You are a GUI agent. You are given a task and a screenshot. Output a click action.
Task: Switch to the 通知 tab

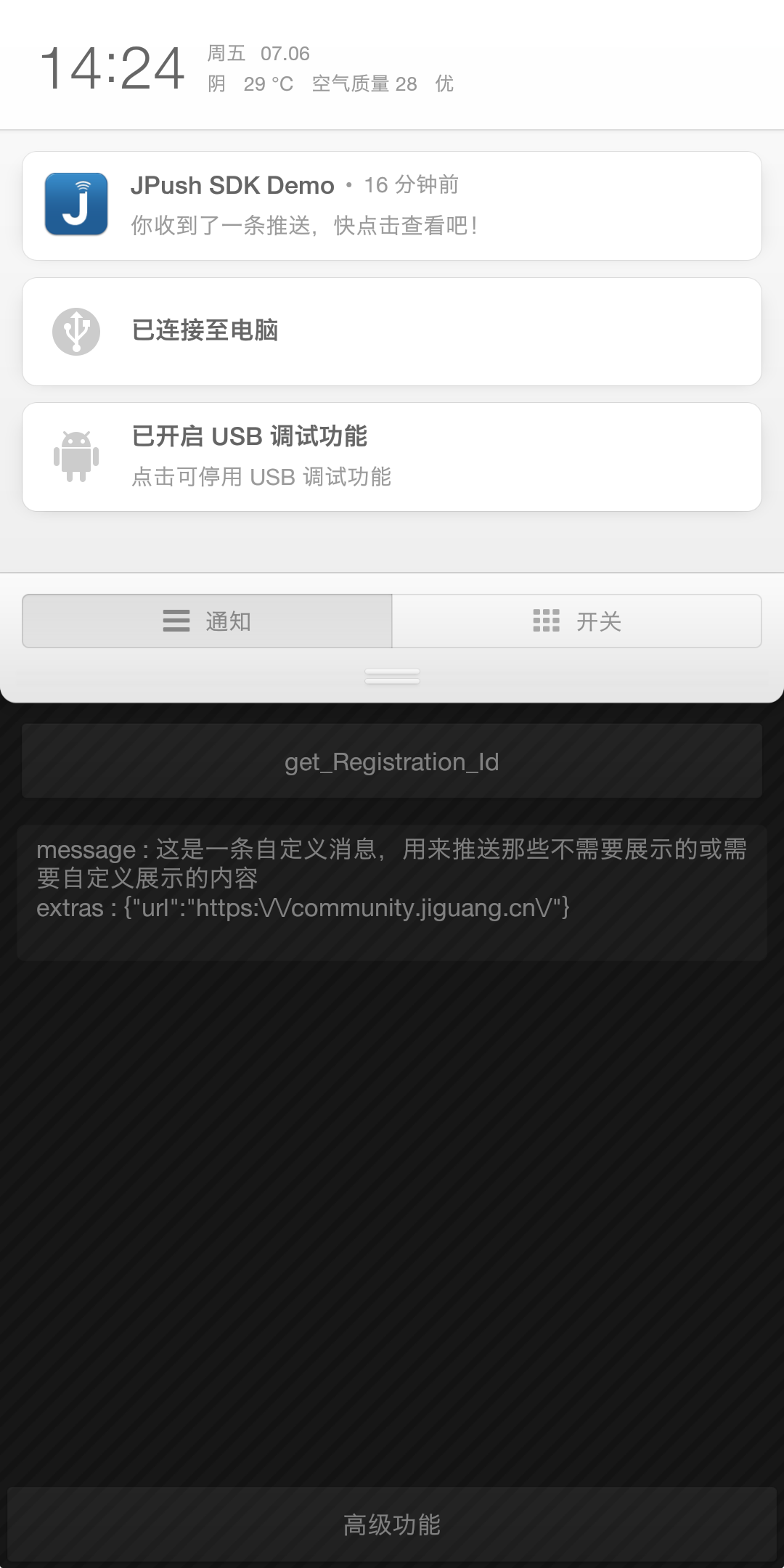click(208, 621)
